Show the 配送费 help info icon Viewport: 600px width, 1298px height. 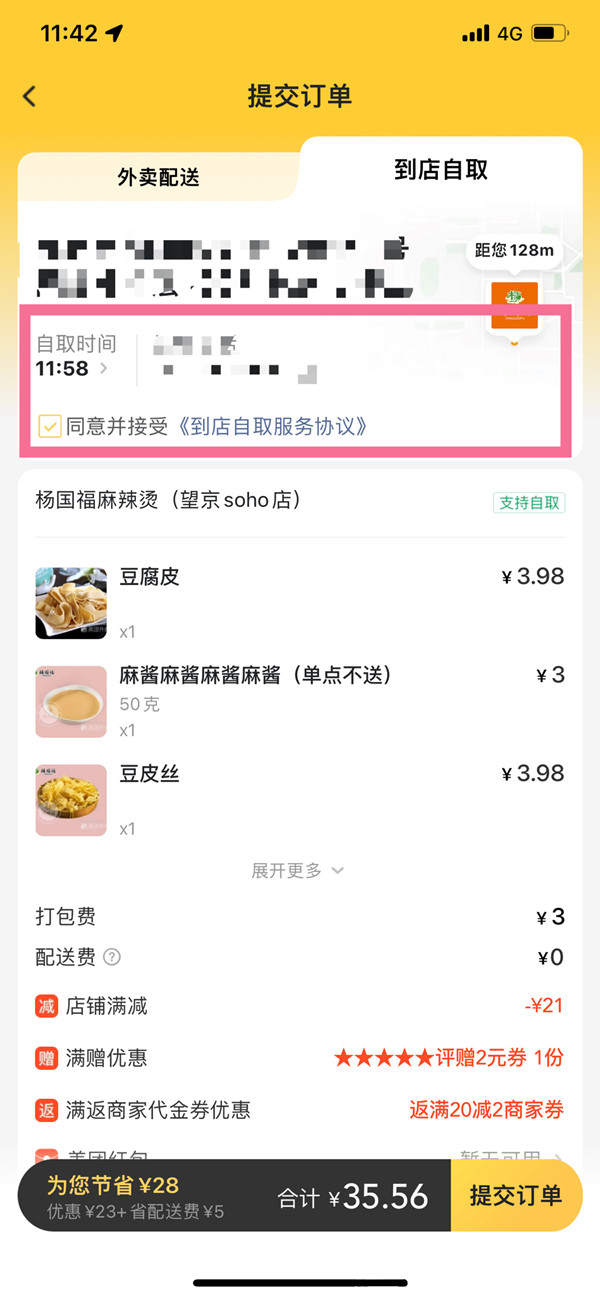coord(112,958)
